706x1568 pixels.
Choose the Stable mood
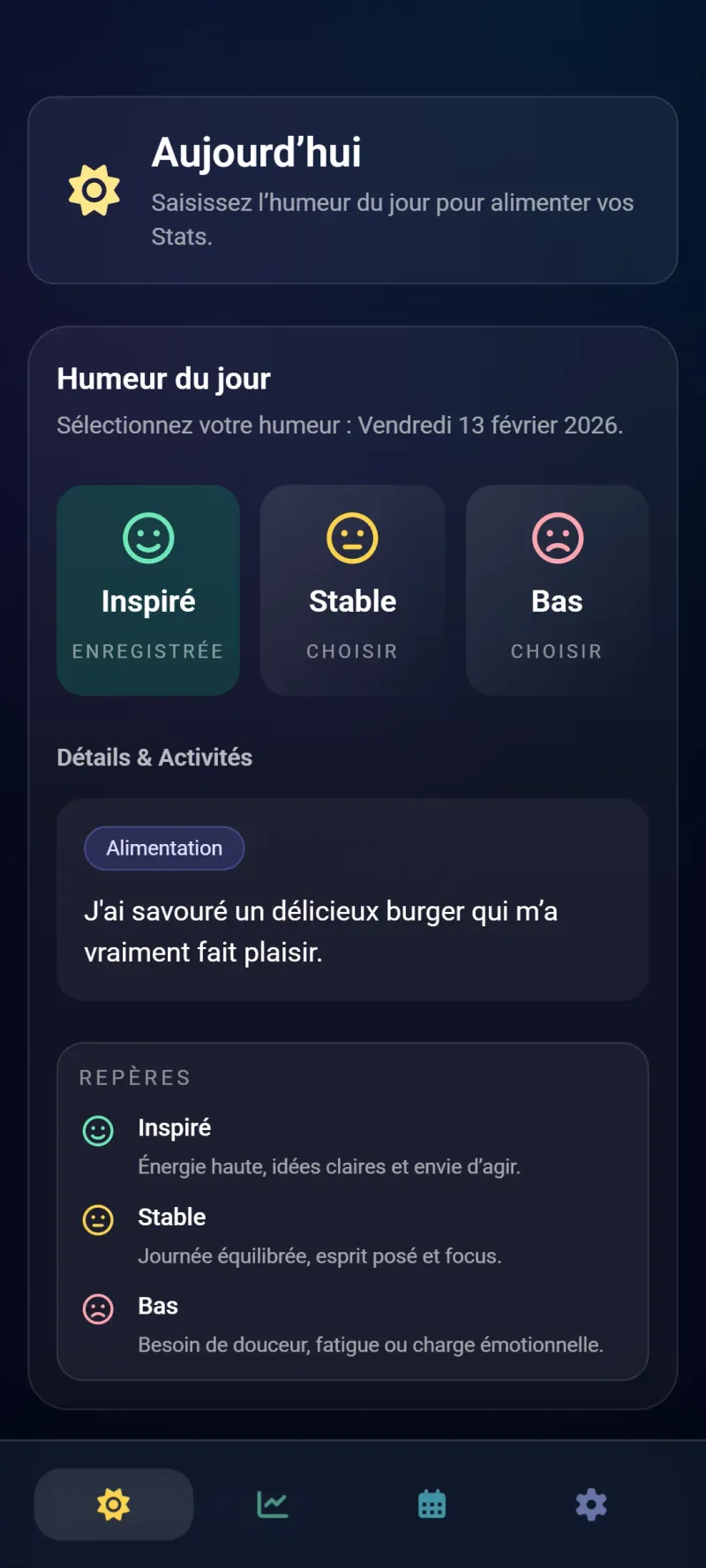click(x=352, y=590)
